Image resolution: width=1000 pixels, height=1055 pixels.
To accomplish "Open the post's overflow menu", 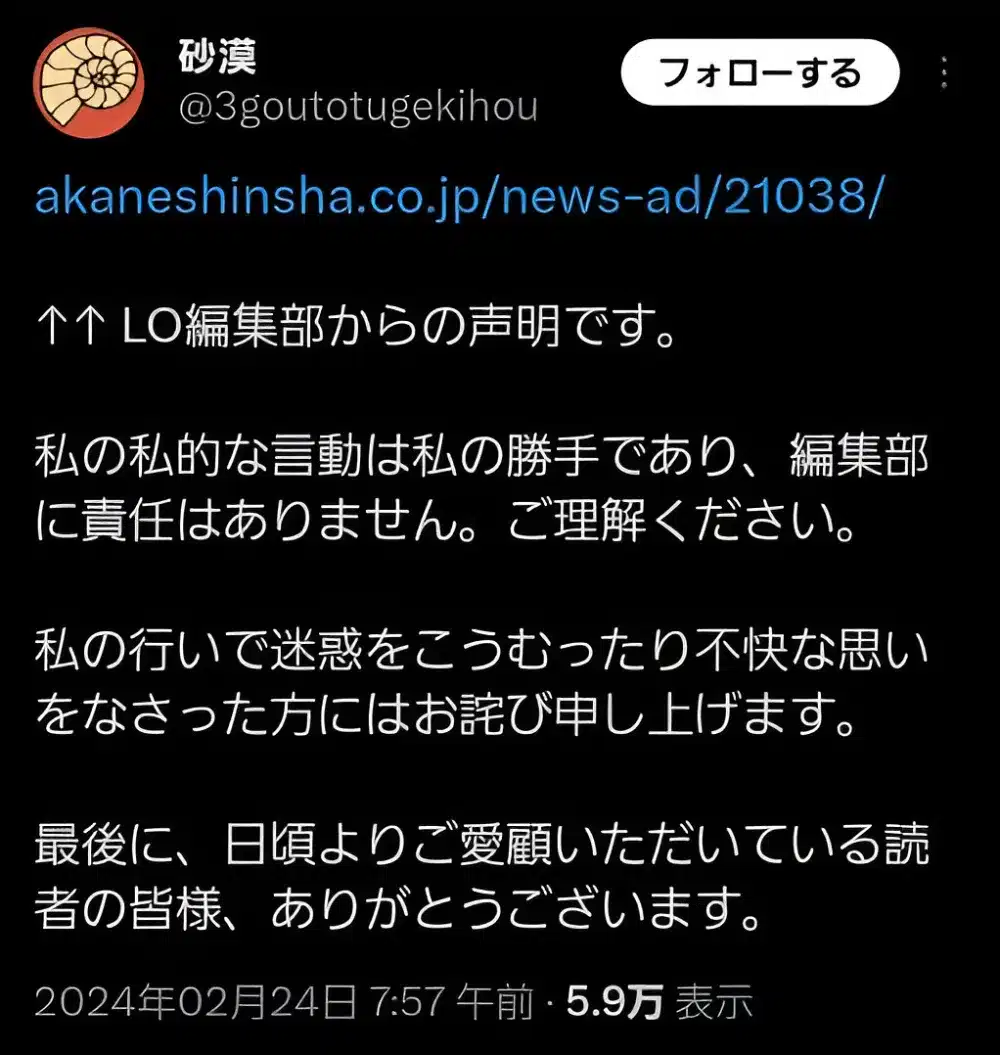I will [x=945, y=74].
